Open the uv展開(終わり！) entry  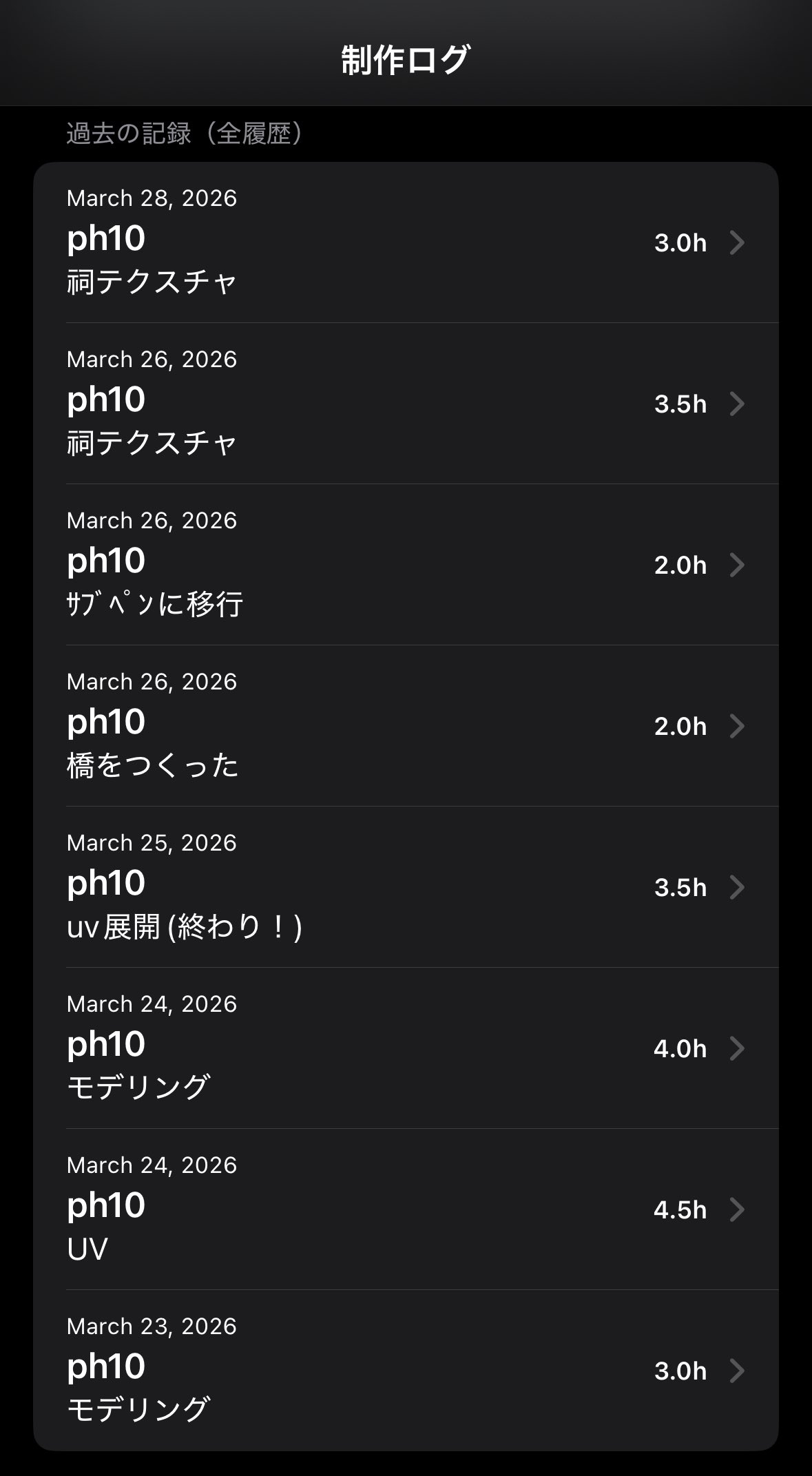406,887
